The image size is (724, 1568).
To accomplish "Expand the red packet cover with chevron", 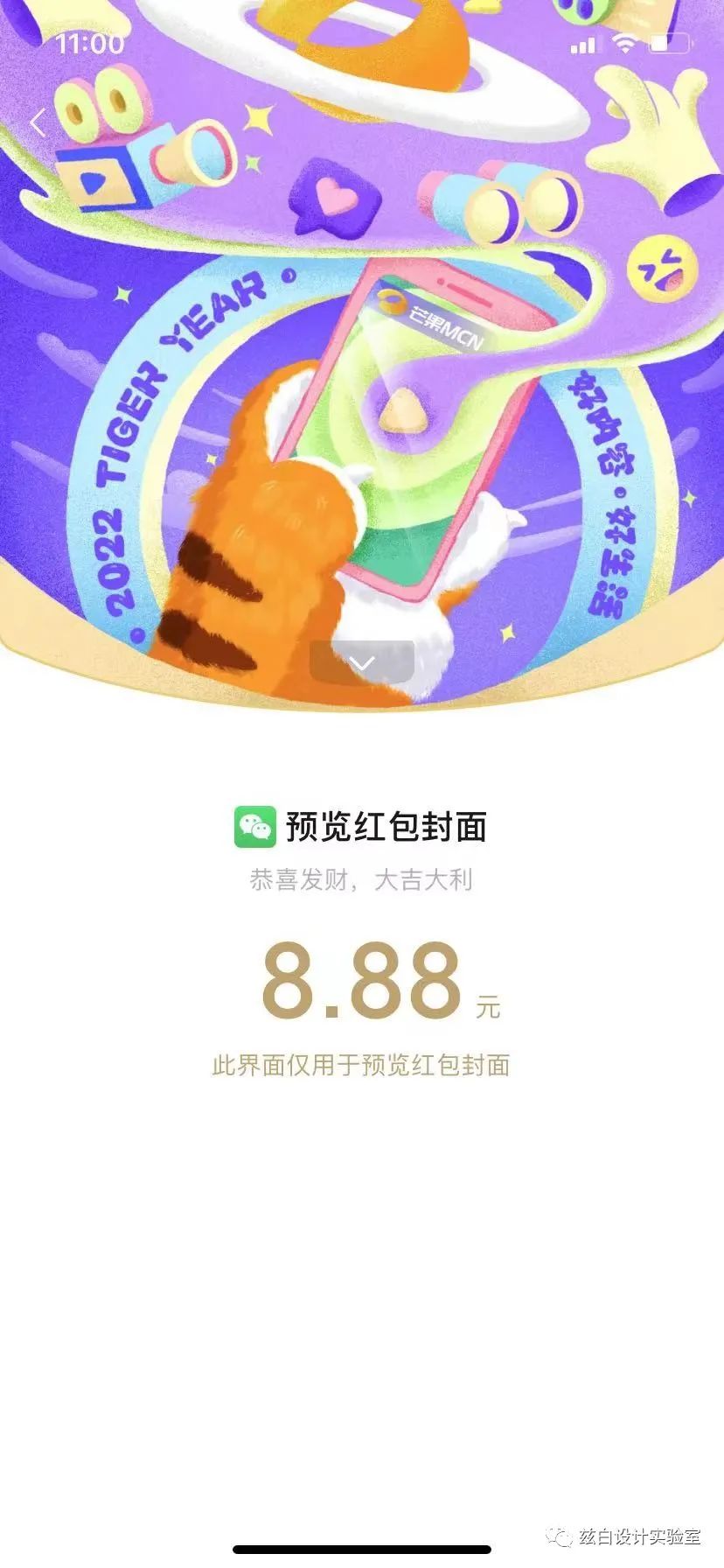I will point(362,662).
